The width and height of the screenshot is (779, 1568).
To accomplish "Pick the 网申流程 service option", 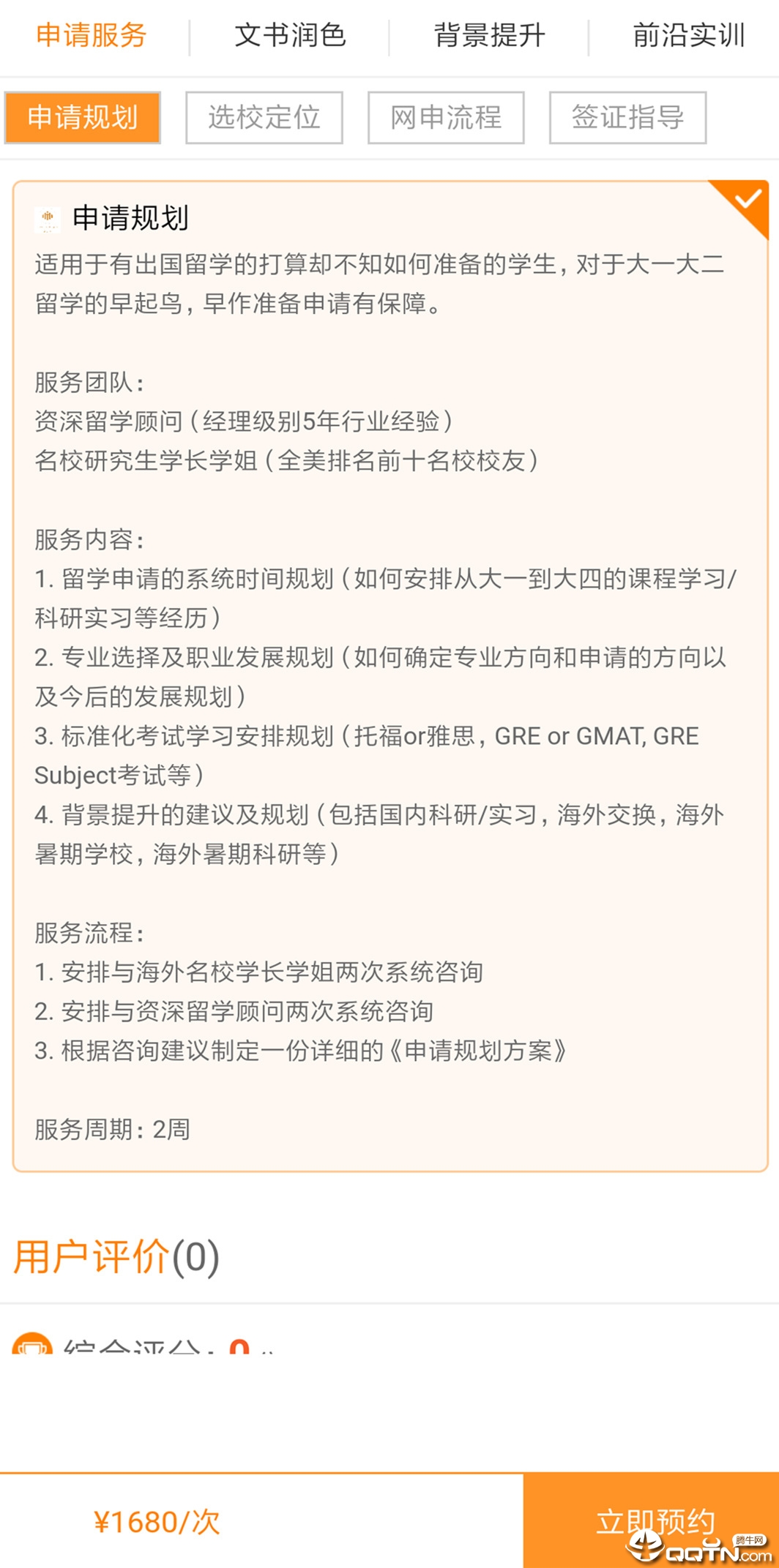I will 445,117.
